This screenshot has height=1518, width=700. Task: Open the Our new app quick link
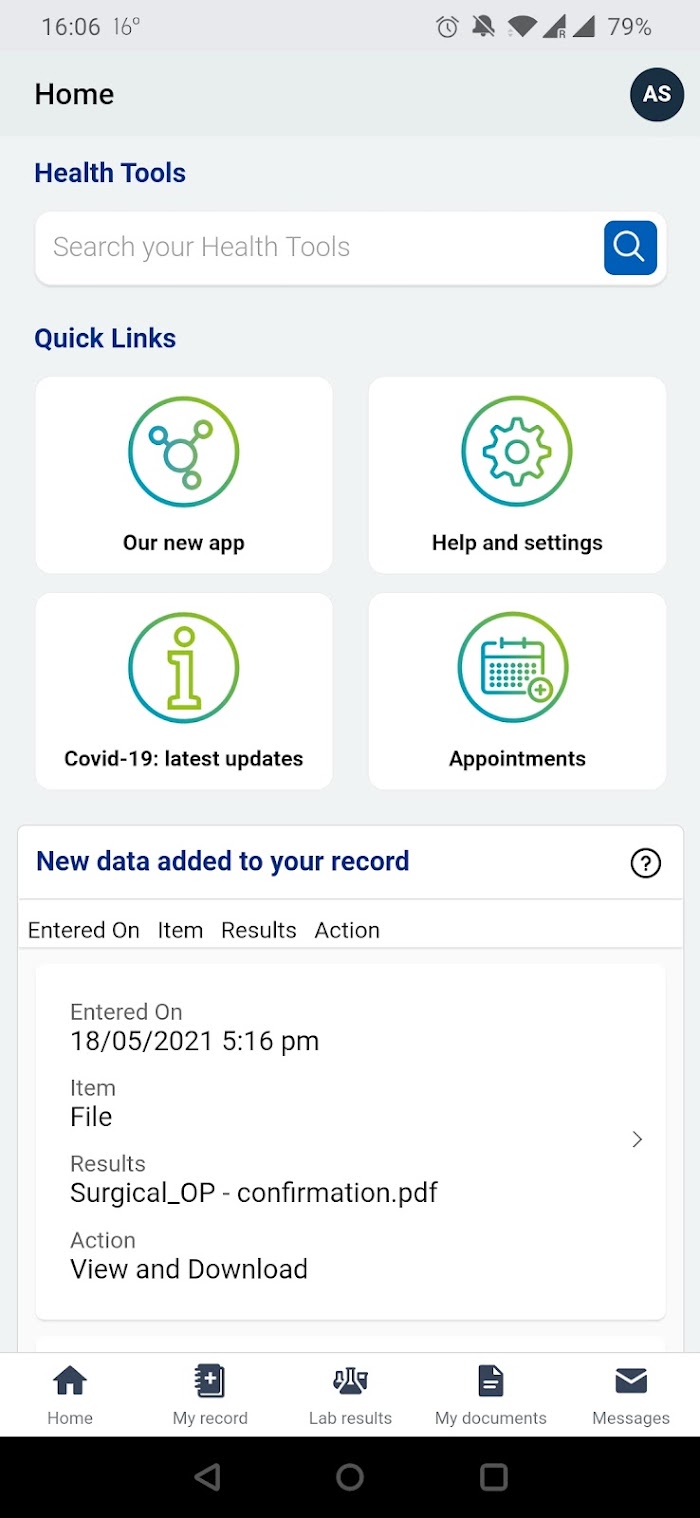tap(184, 475)
